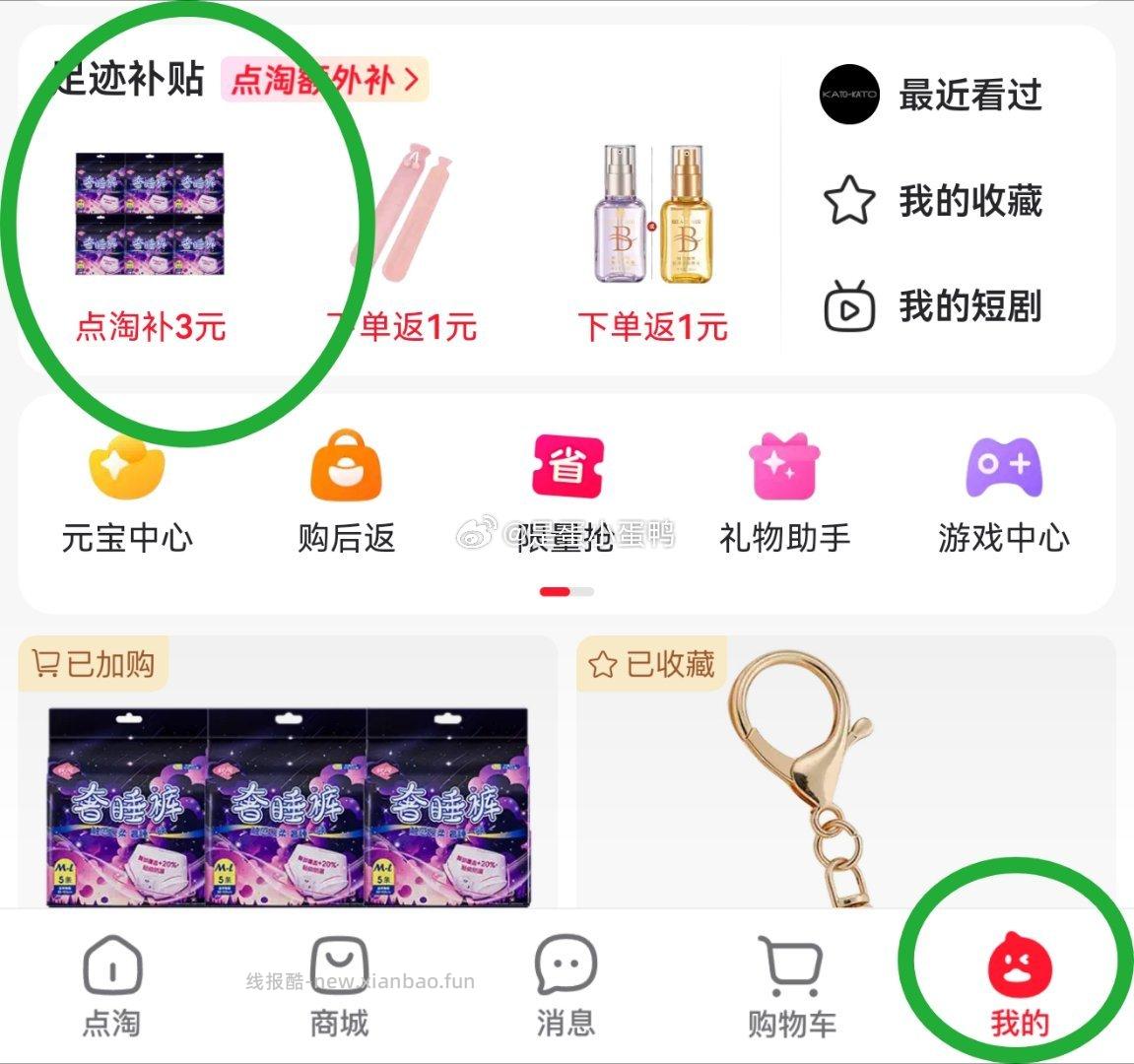Go to the 购物车 tab
The width and height of the screenshot is (1134, 1064).
click(791, 987)
